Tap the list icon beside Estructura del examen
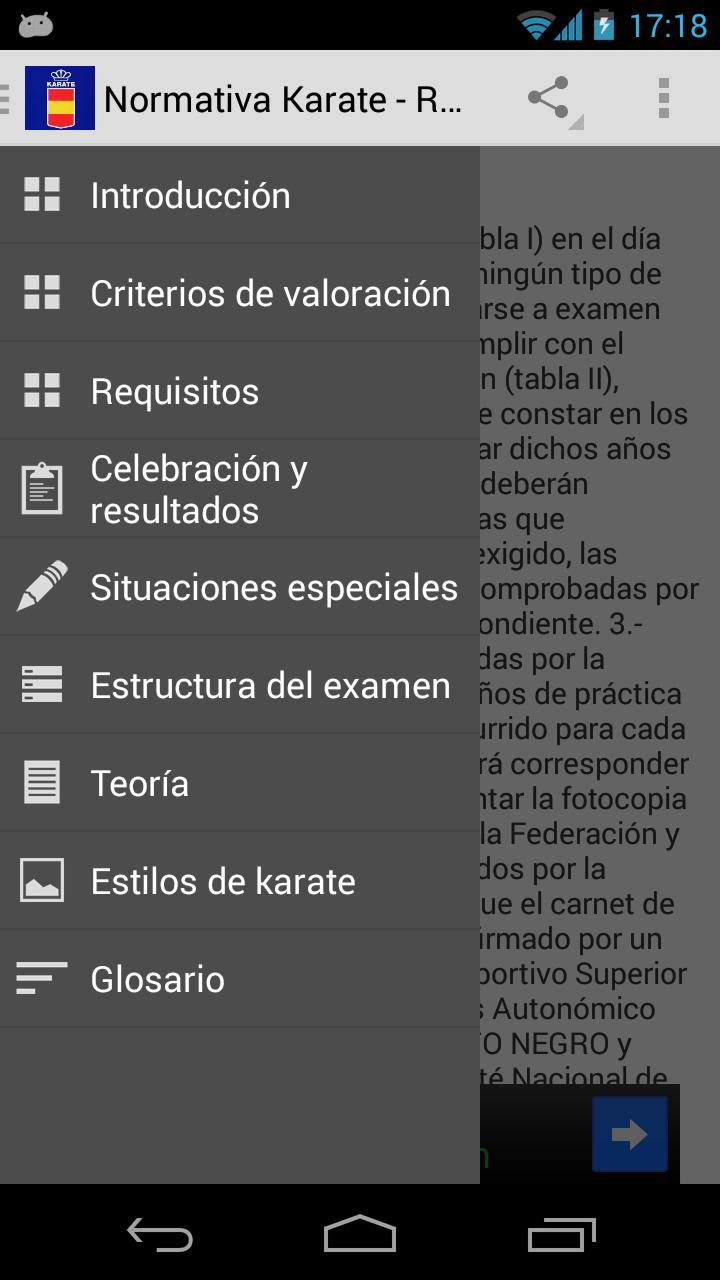The height and width of the screenshot is (1280, 720). (x=40, y=685)
